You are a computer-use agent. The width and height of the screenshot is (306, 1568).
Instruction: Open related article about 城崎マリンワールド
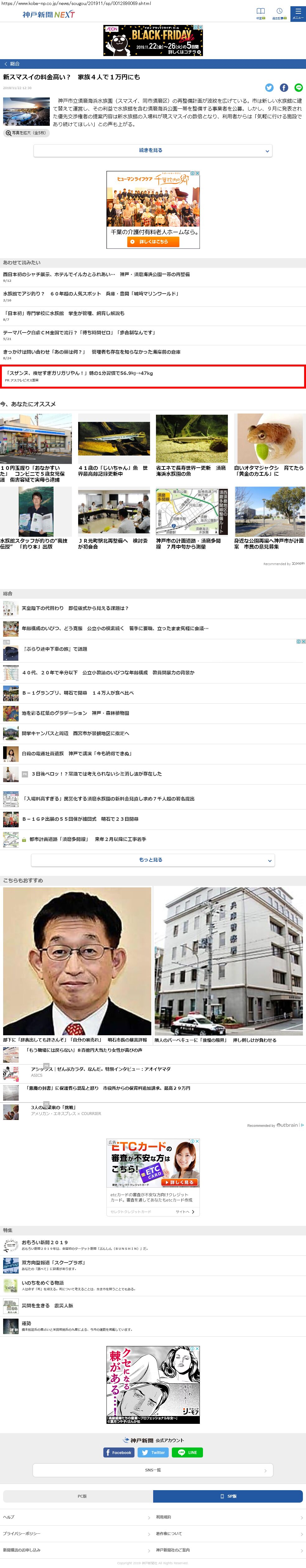[x=91, y=293]
